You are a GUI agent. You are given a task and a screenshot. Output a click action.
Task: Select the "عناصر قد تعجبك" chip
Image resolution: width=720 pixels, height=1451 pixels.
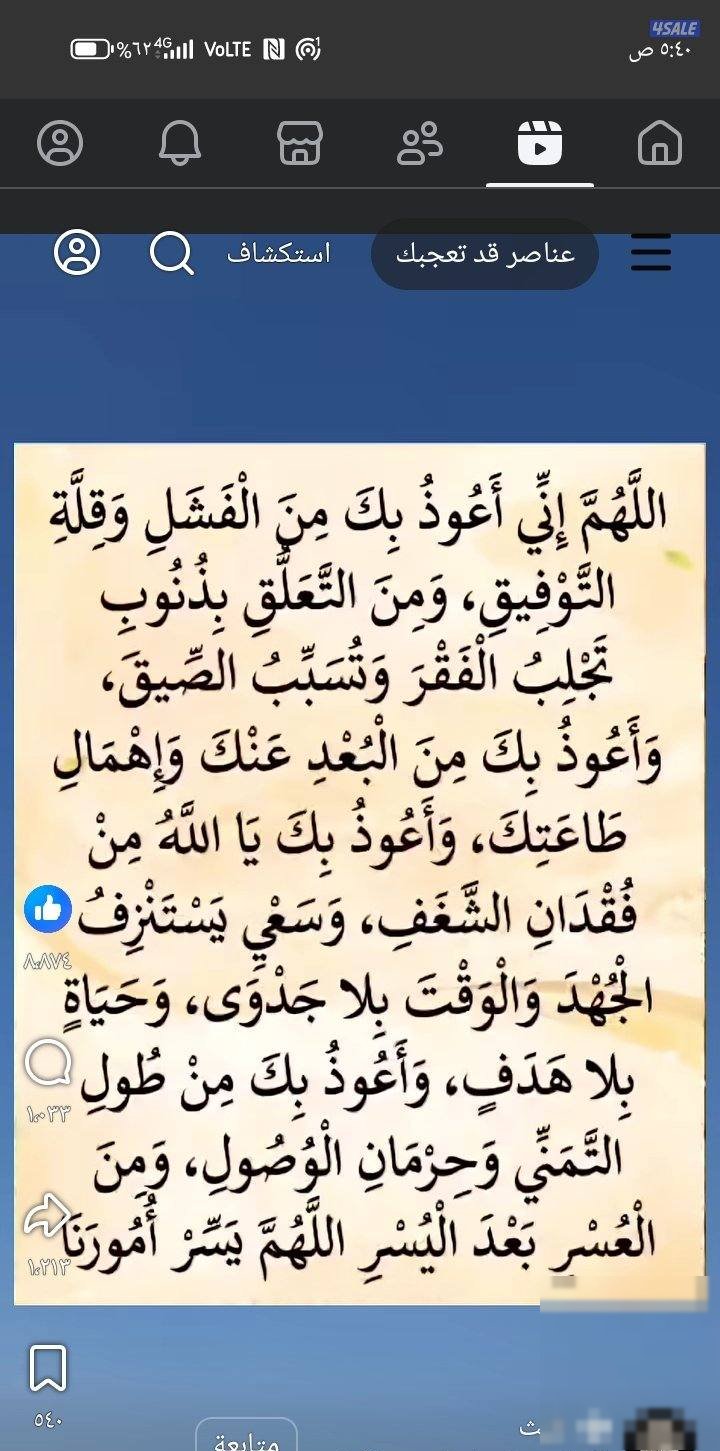485,254
